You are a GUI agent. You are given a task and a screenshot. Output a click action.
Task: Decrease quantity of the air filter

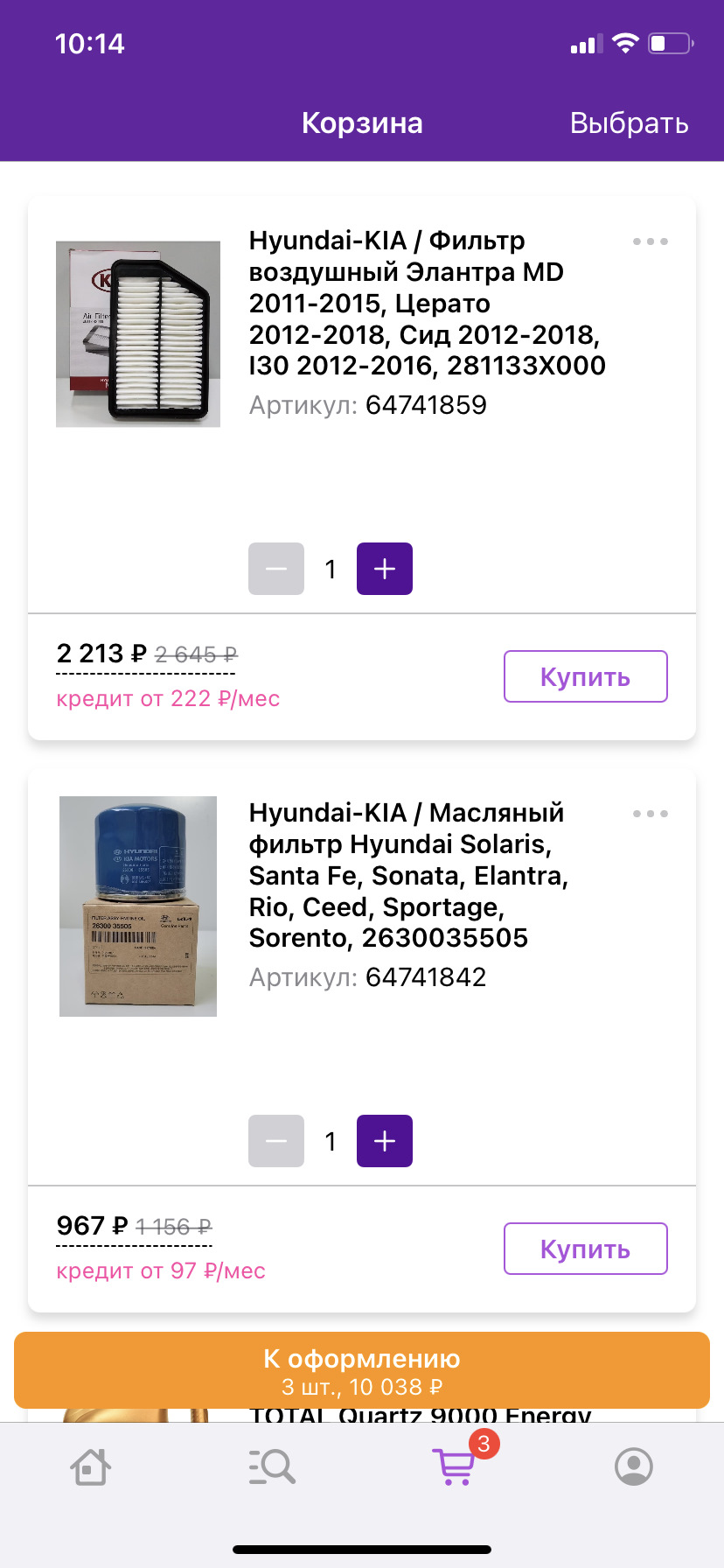[x=276, y=569]
